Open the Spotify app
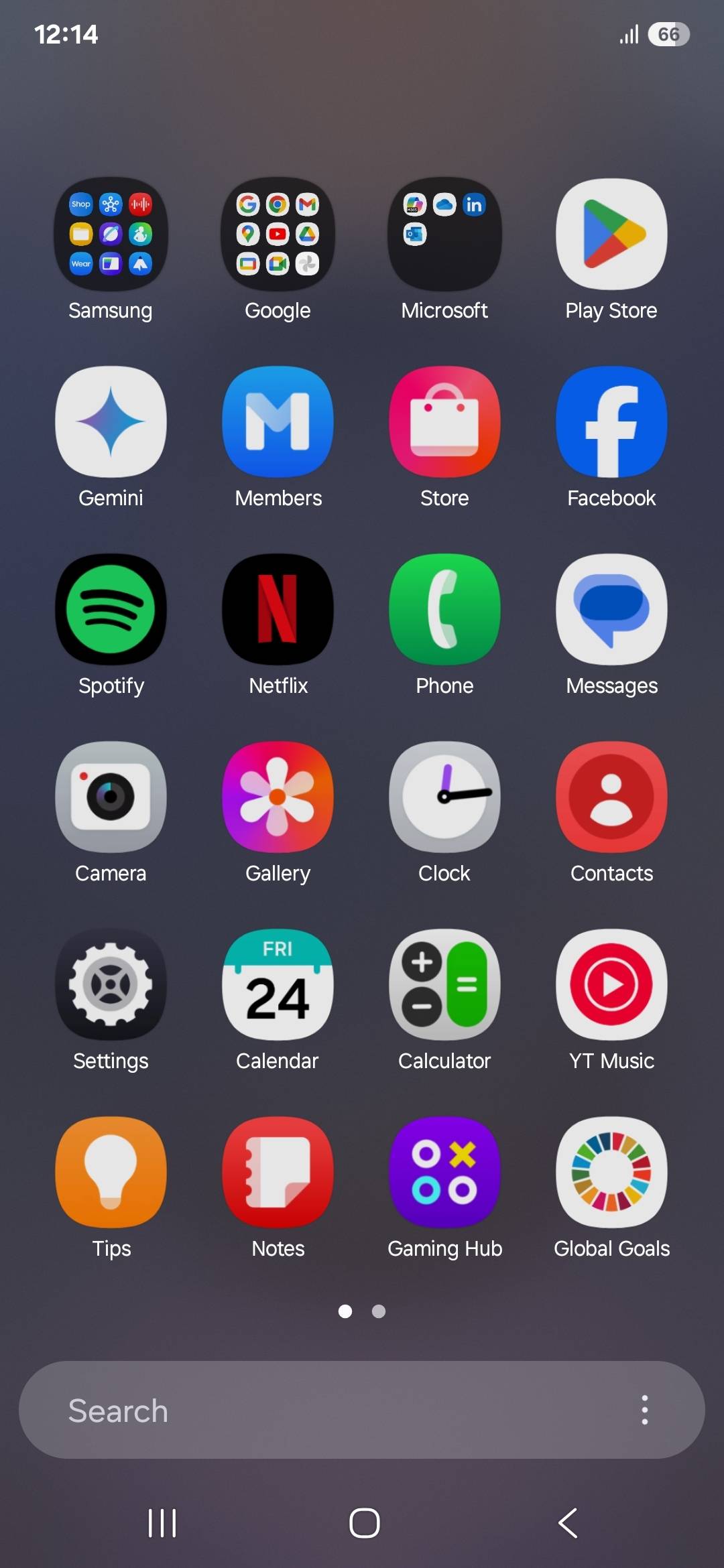724x1568 pixels. tap(111, 610)
